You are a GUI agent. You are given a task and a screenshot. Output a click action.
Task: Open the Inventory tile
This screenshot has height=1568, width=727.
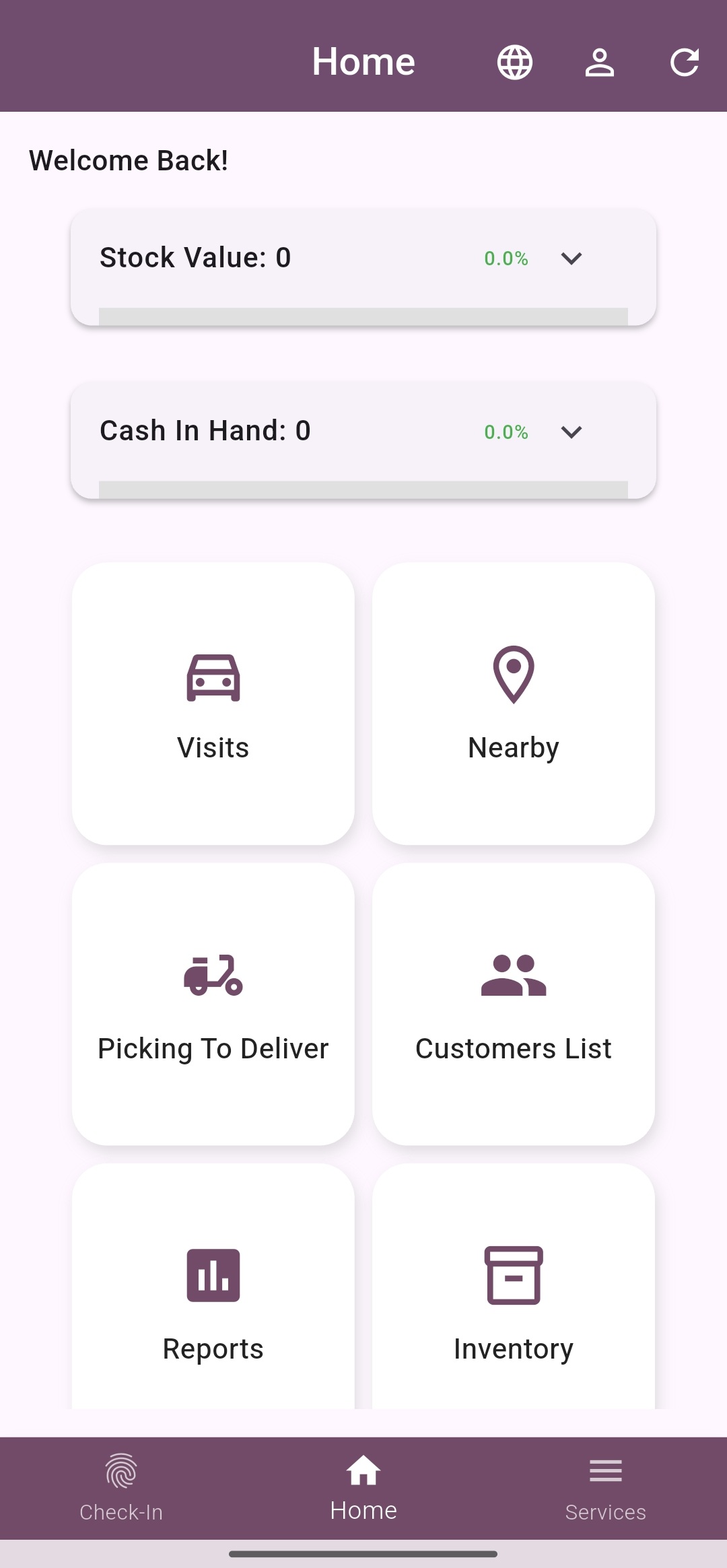[514, 1287]
